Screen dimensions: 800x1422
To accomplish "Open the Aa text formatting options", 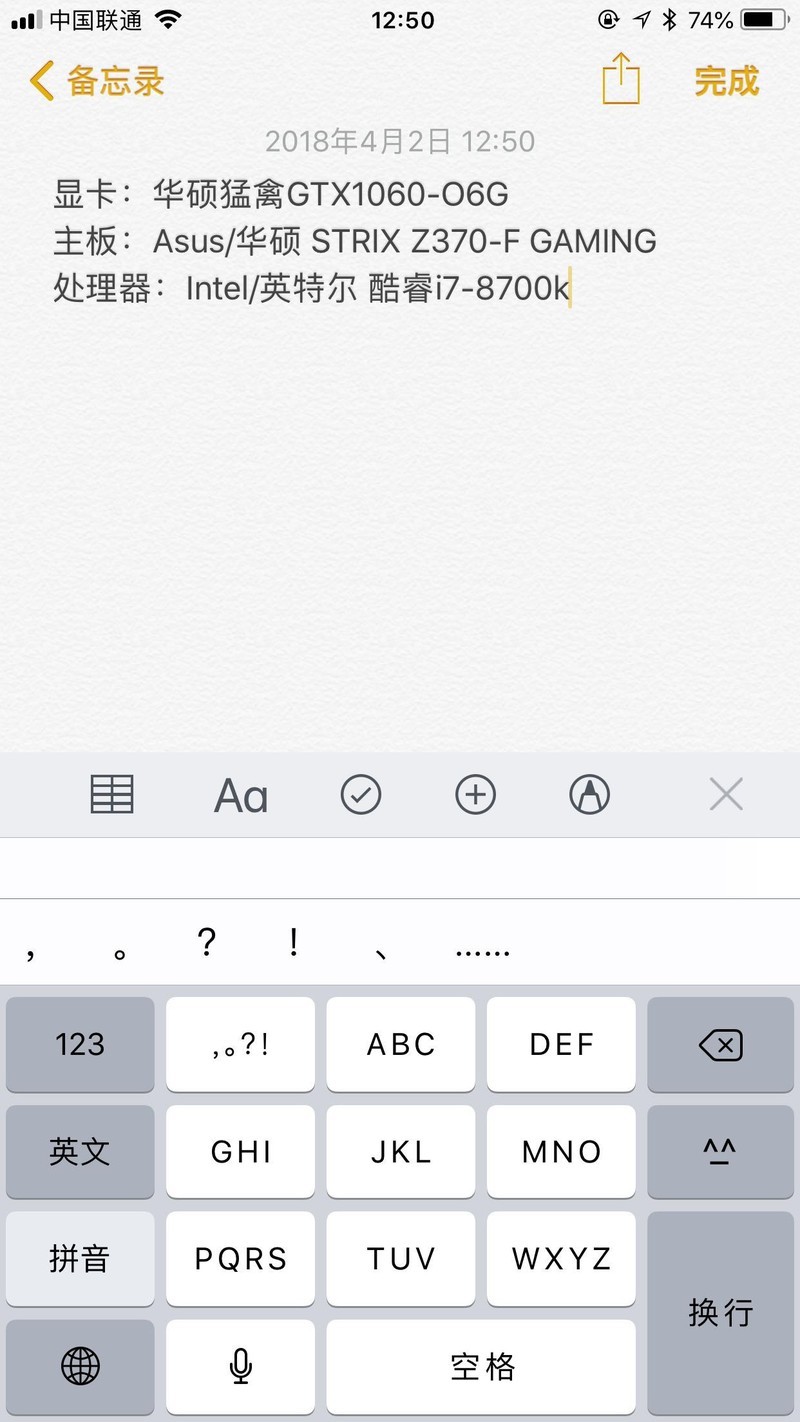I will coord(241,796).
